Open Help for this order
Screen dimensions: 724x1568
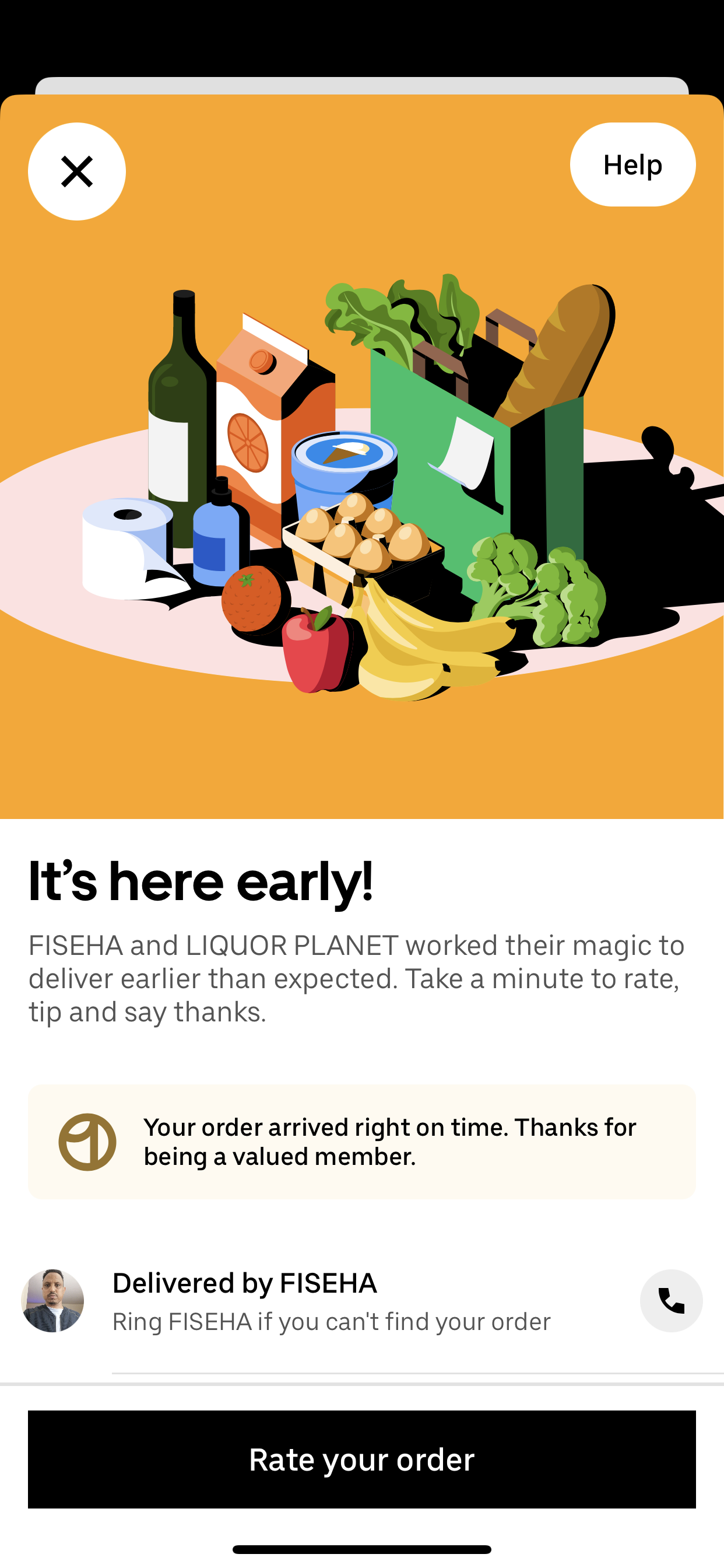coord(632,164)
